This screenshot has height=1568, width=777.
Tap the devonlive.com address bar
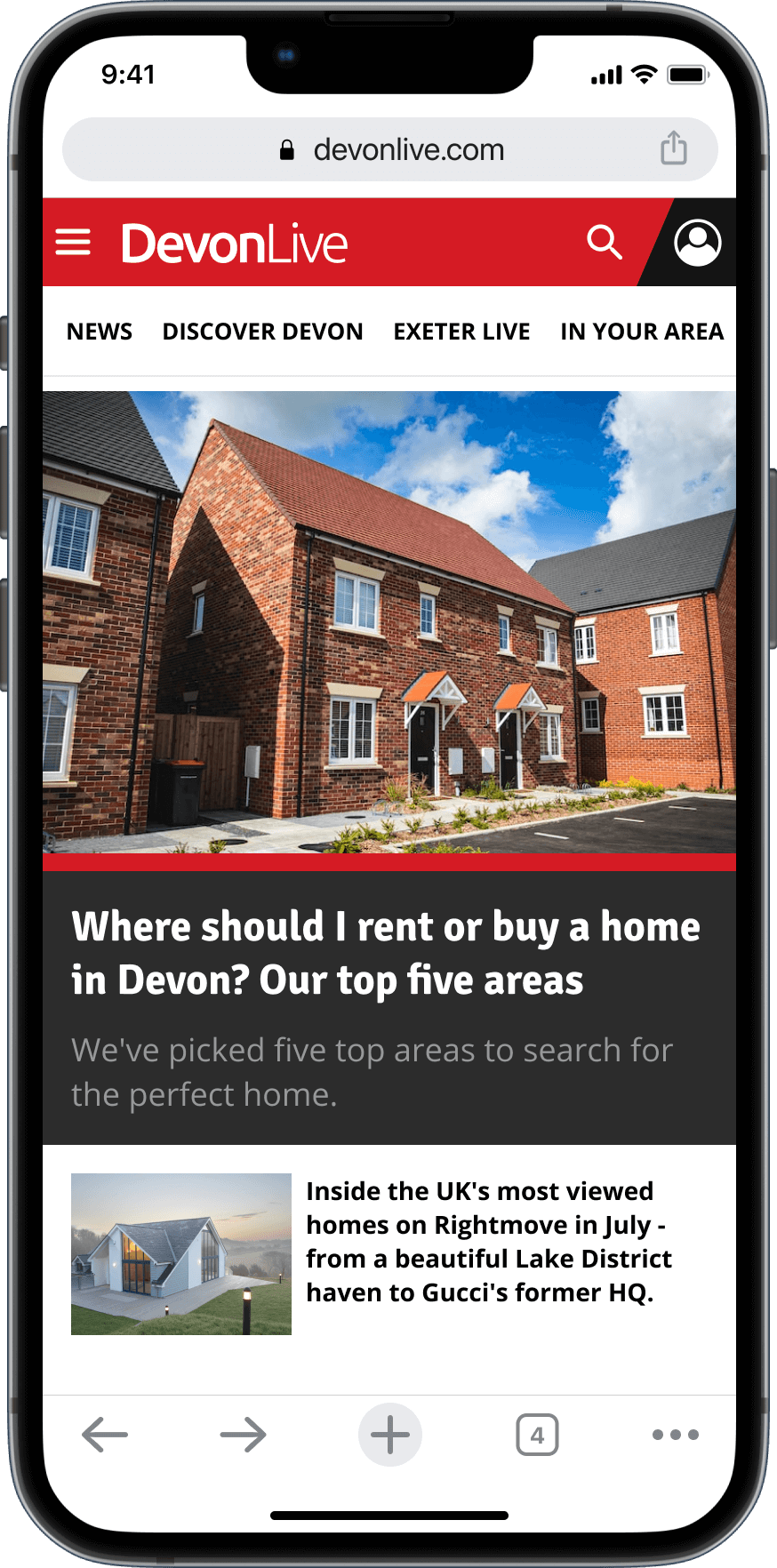coord(391,149)
